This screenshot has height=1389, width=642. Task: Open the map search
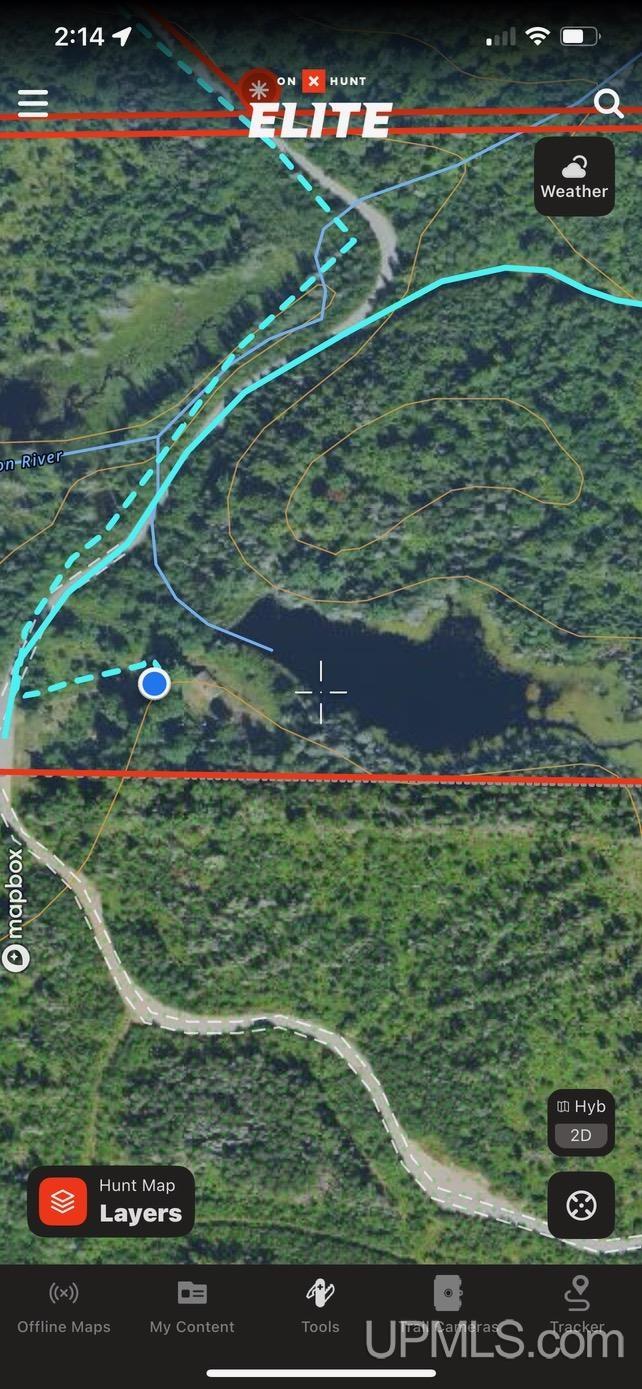[608, 103]
